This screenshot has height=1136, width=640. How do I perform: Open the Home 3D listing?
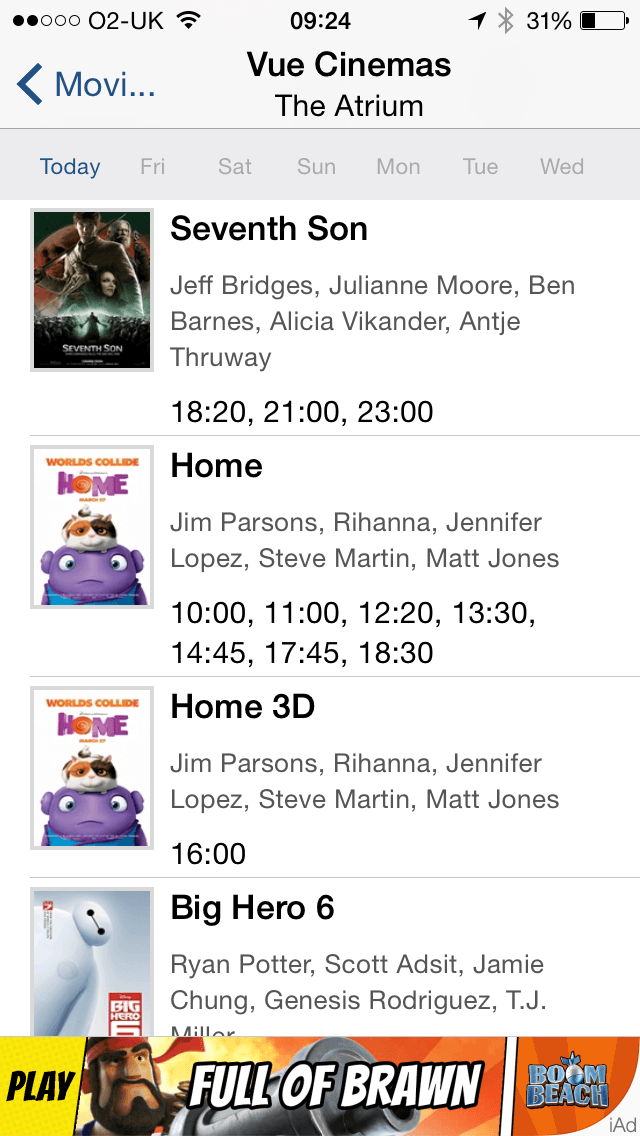click(x=330, y=777)
